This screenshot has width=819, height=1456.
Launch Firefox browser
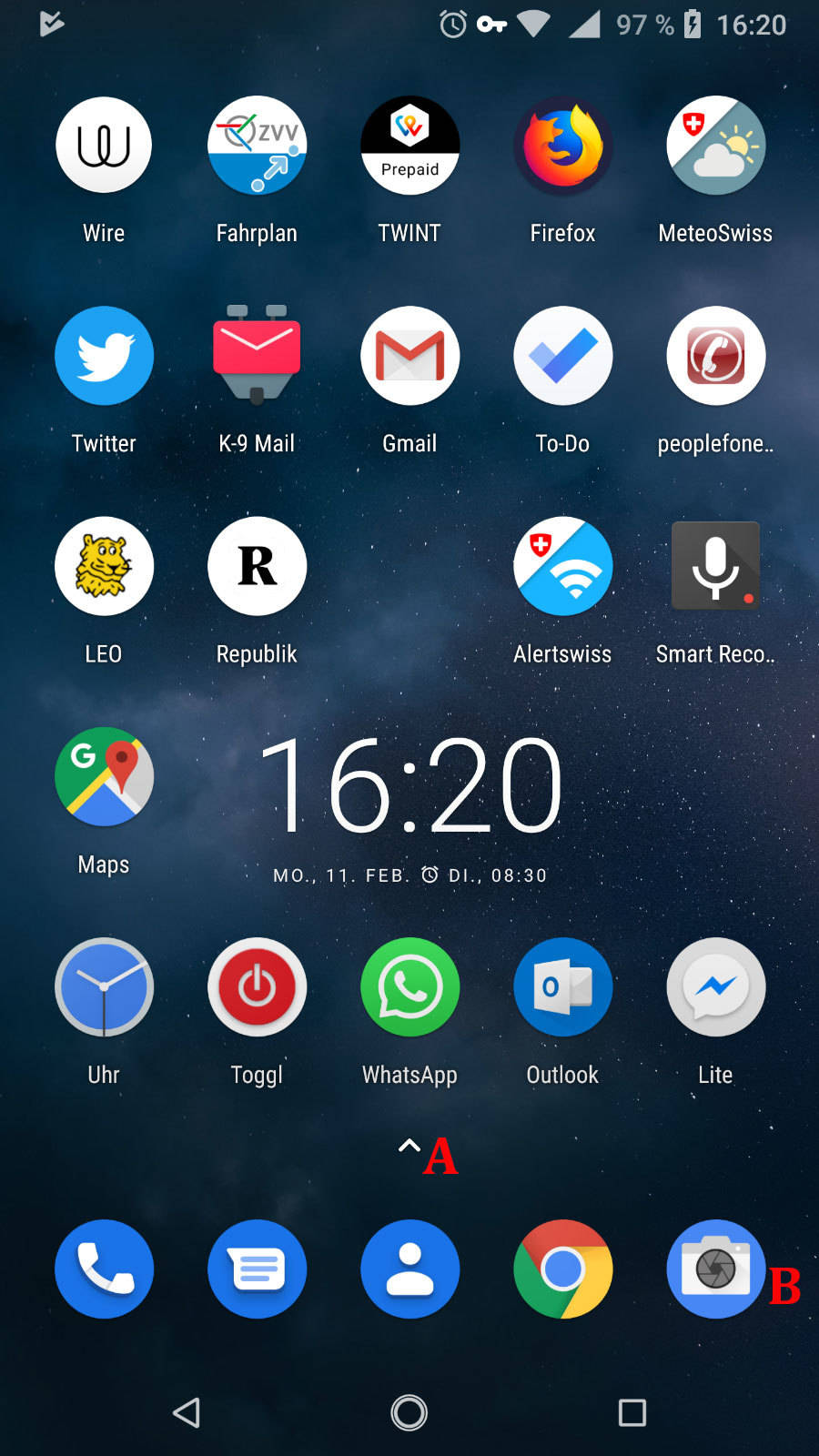click(x=562, y=146)
